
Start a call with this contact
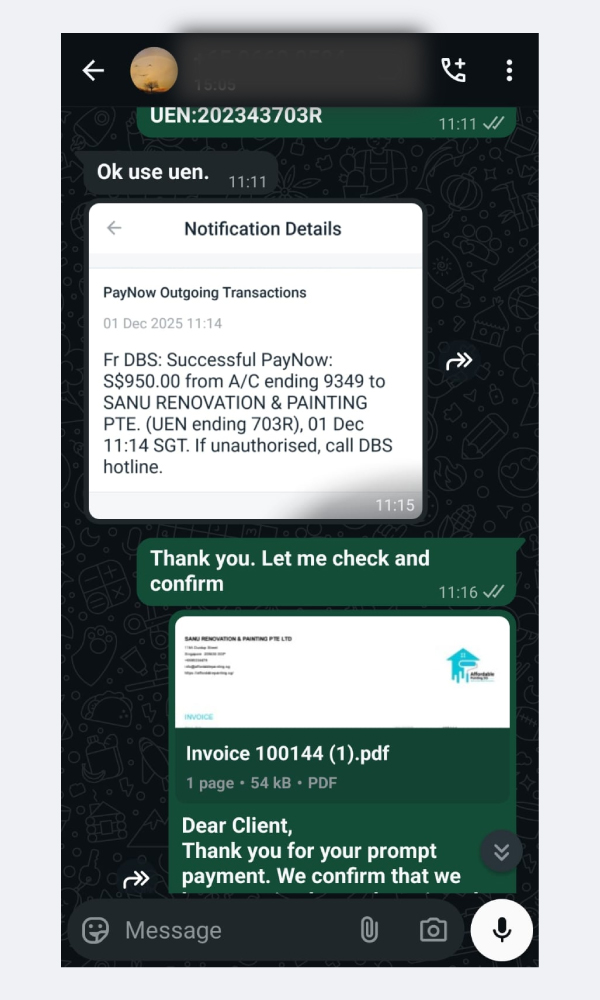tap(453, 70)
